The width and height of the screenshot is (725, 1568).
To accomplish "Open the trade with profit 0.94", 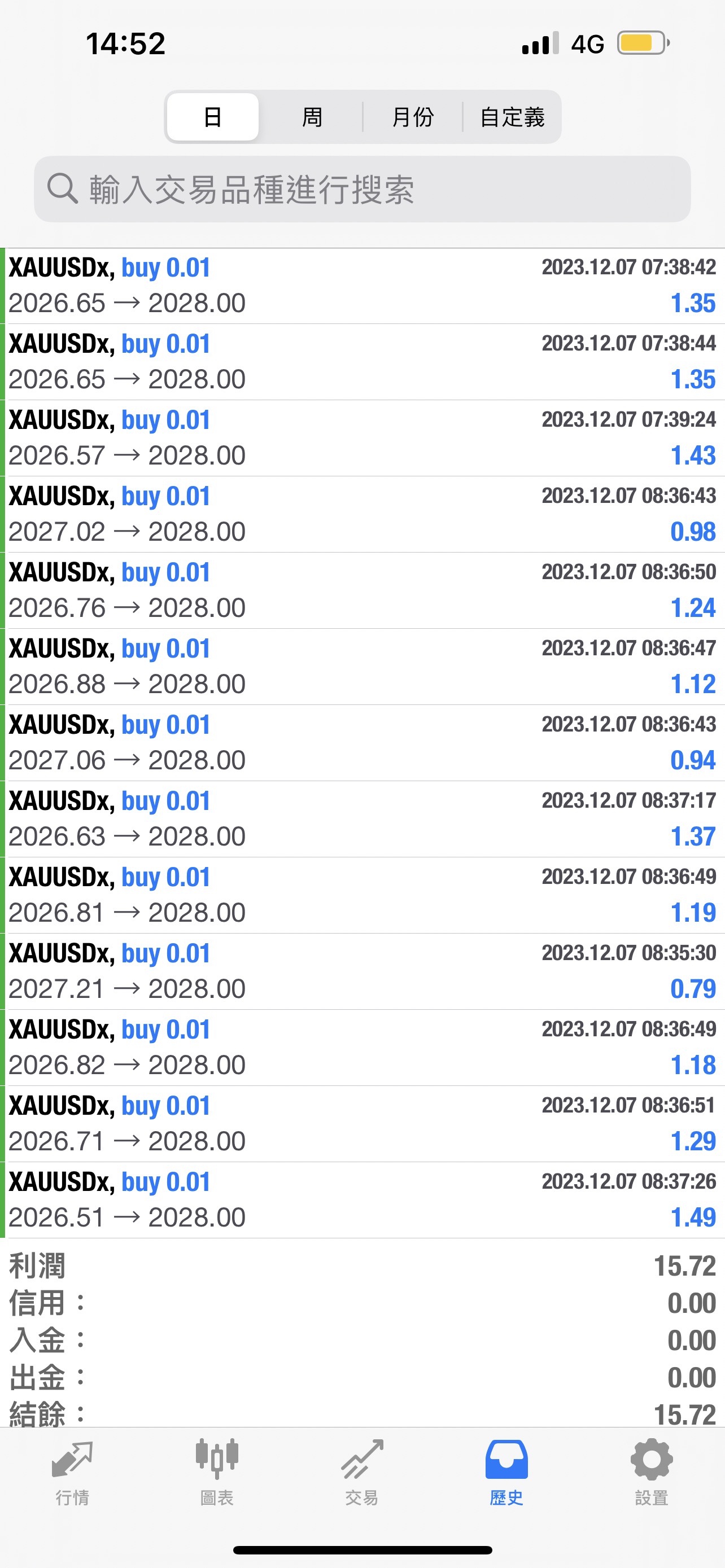I will point(362,743).
